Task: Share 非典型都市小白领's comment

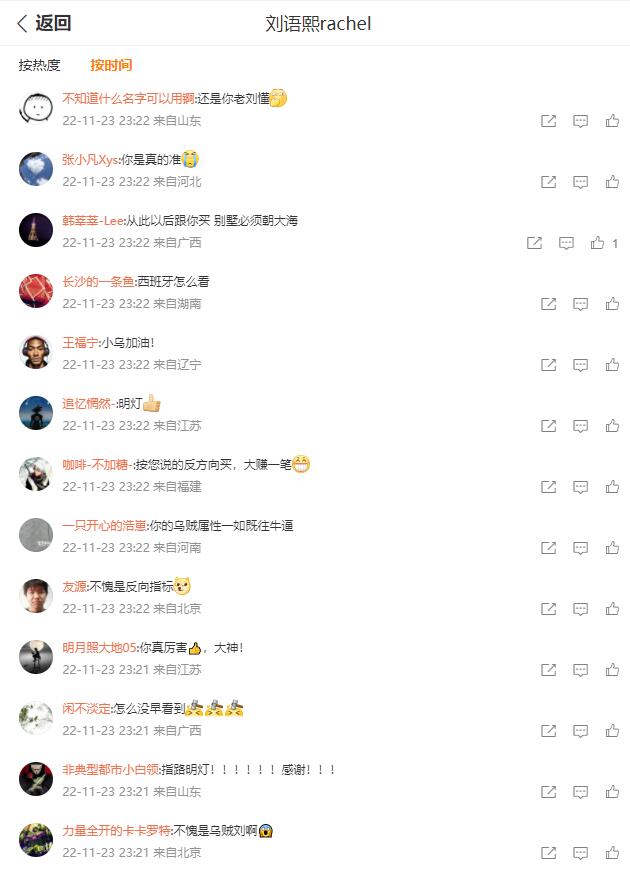Action: point(548,792)
